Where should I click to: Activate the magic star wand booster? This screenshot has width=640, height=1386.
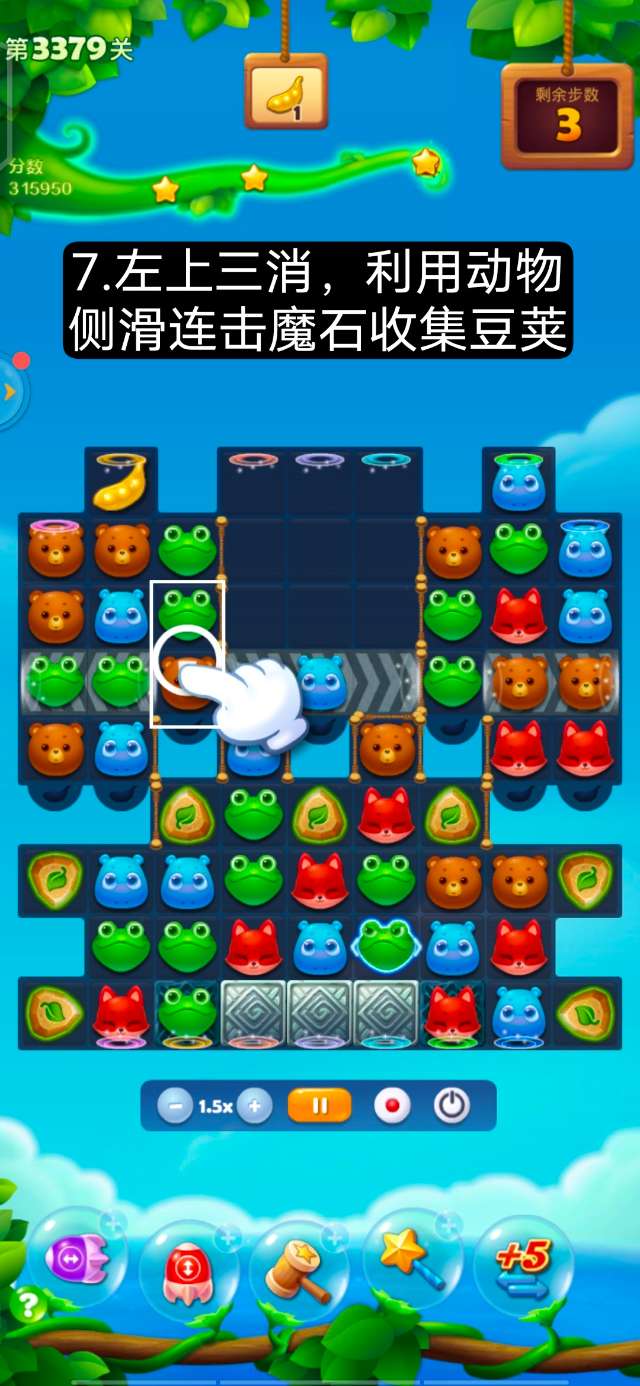pyautogui.click(x=412, y=1262)
